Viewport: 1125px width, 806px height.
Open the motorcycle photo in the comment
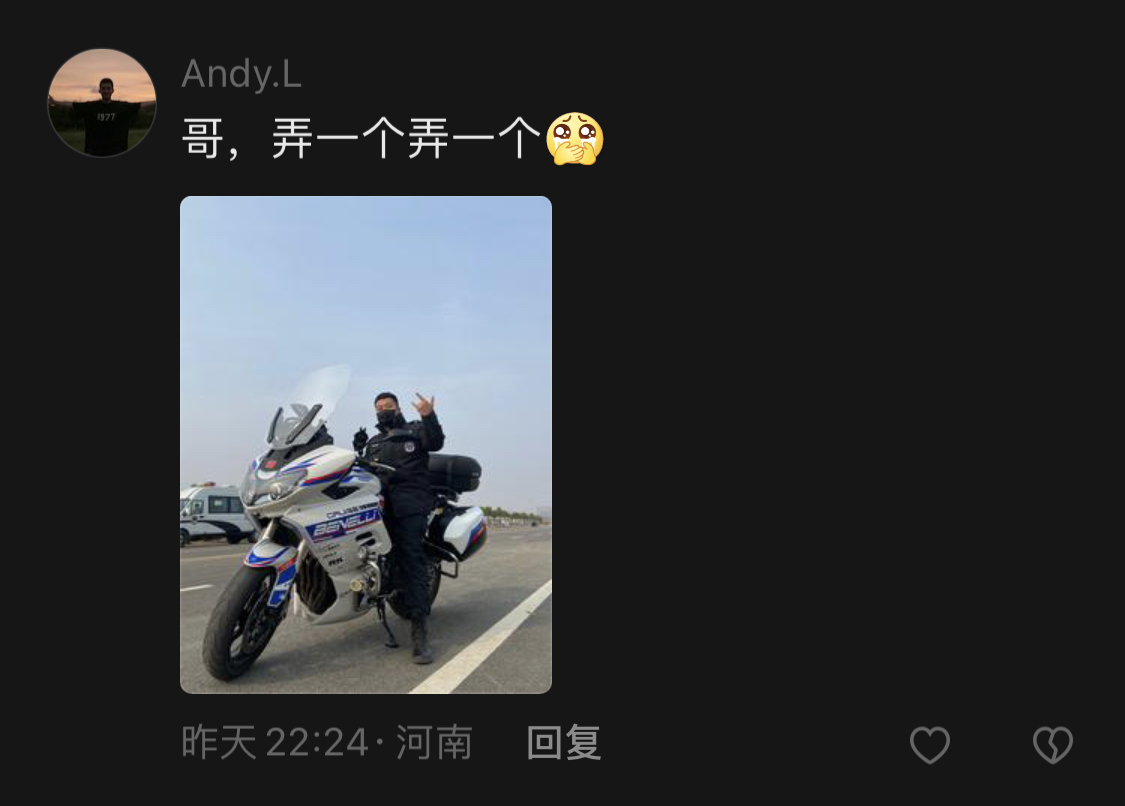click(366, 445)
